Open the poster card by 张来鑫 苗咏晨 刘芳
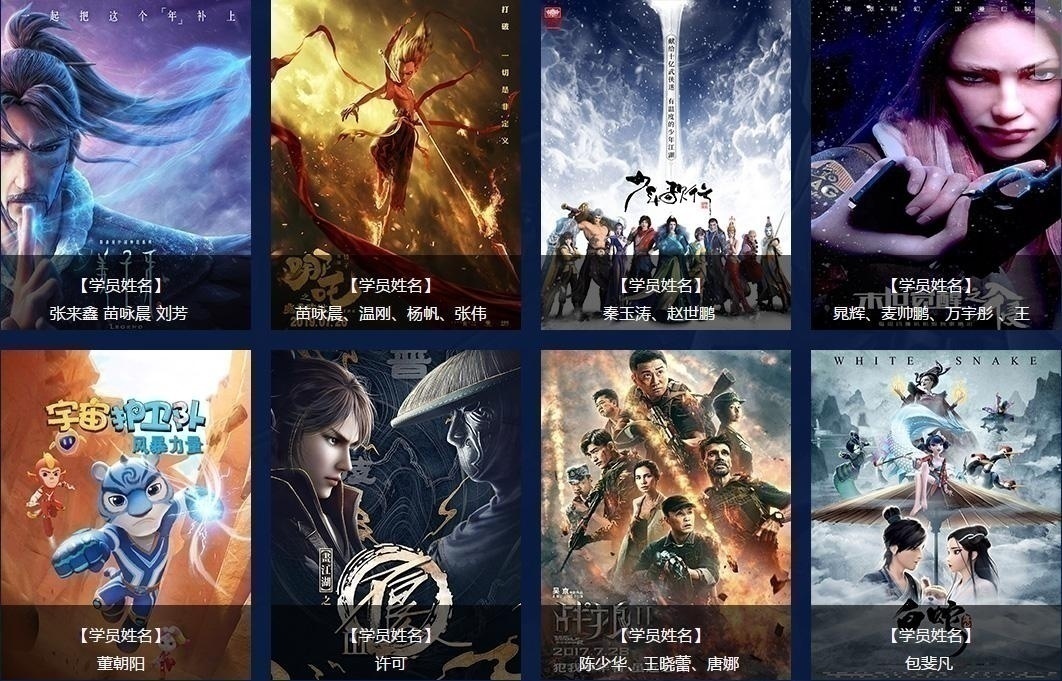Screen dimensions: 1062x681 pos(125,165)
